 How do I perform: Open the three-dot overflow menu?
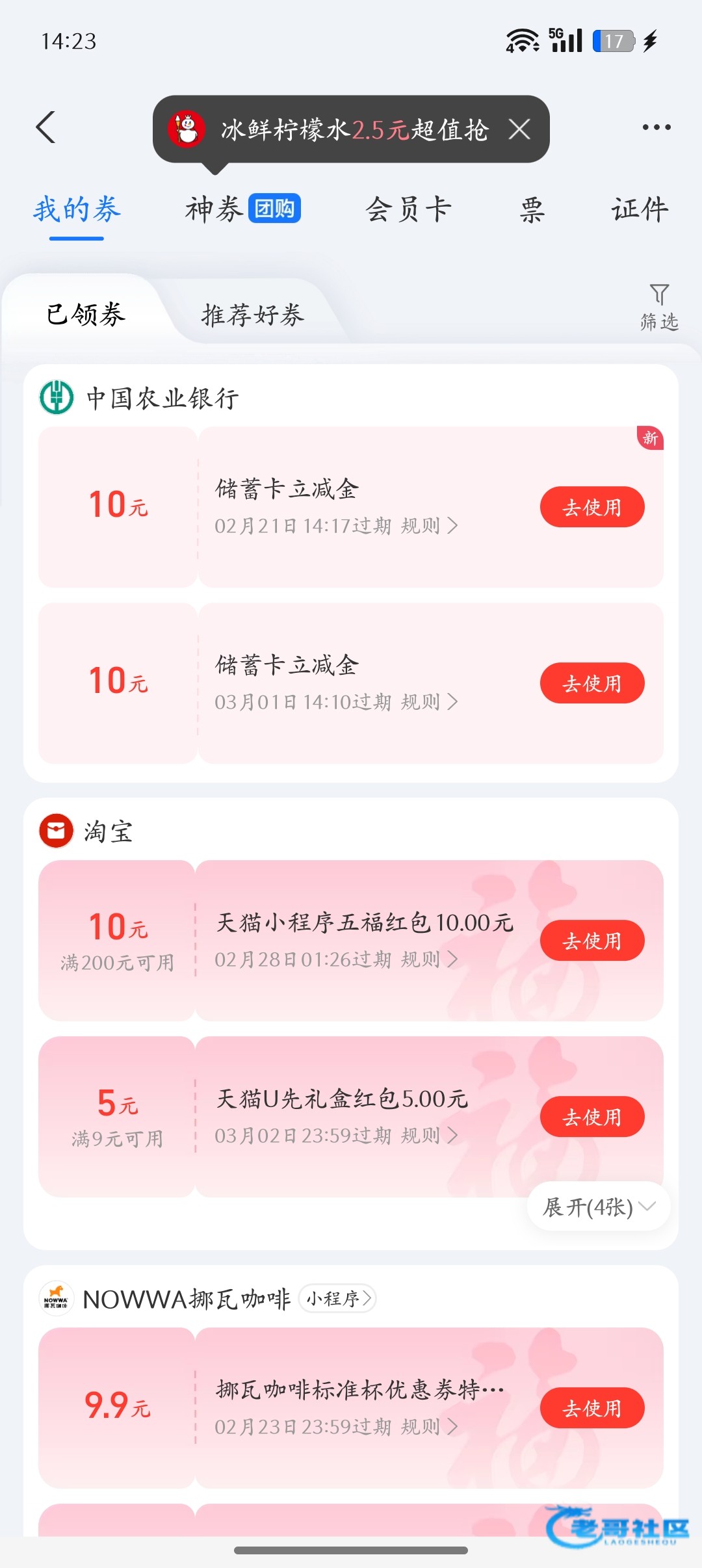click(x=656, y=127)
